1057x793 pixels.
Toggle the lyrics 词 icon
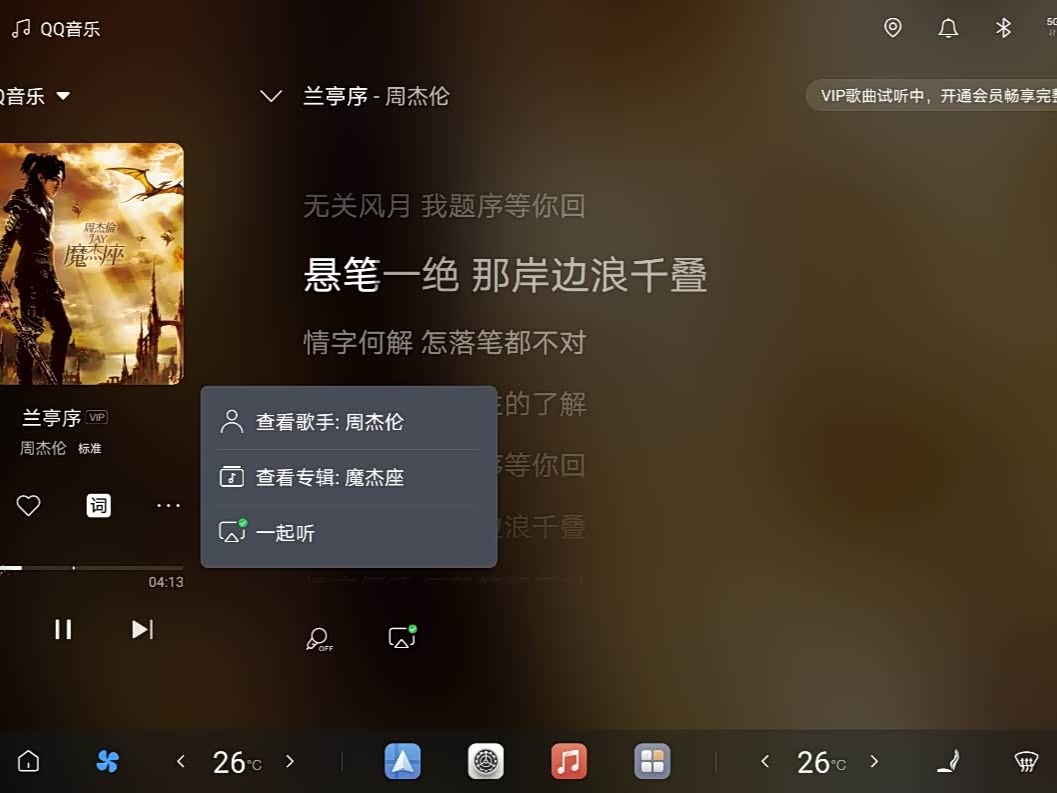(x=98, y=506)
